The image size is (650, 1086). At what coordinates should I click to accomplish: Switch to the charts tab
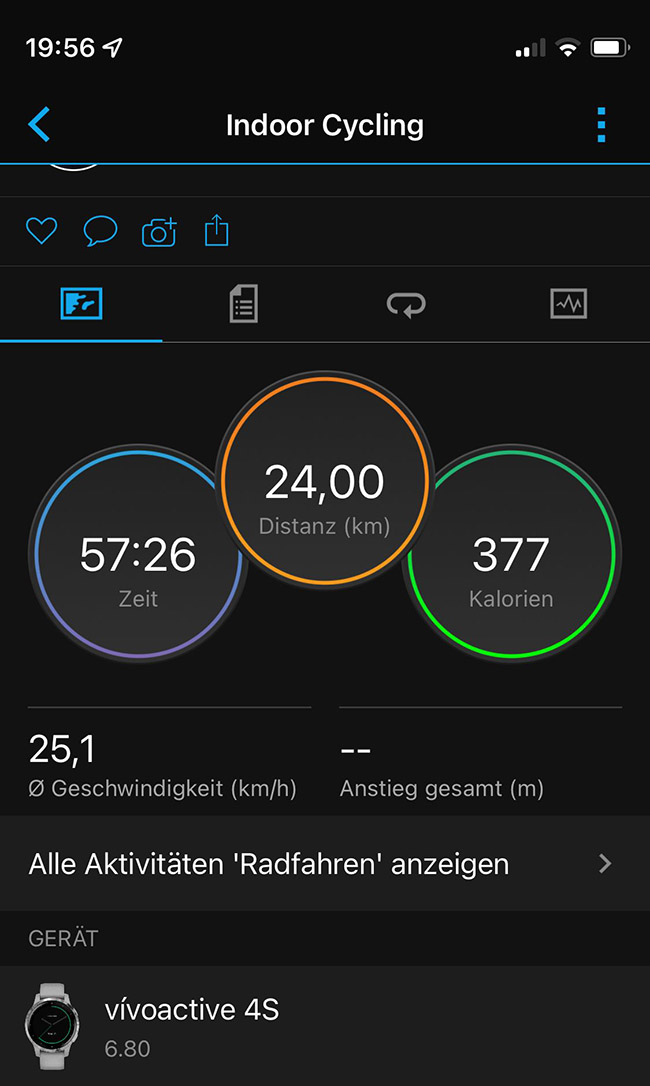point(568,304)
